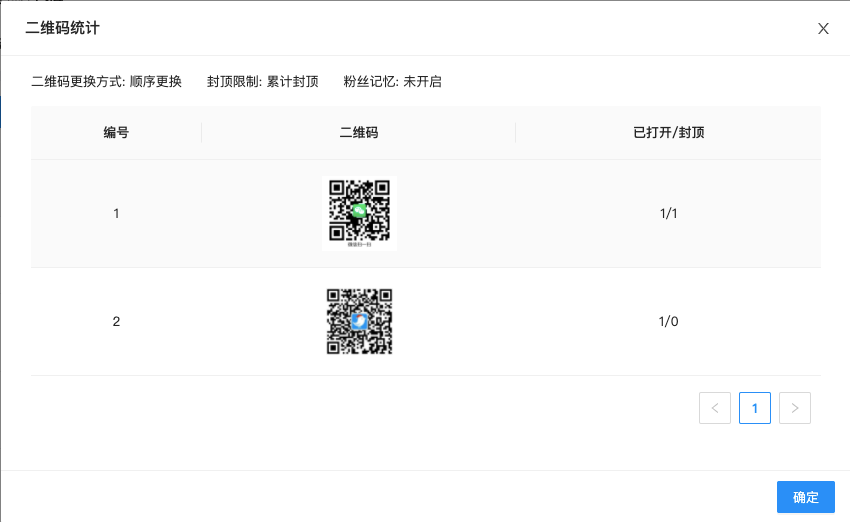Go to the next page
850x522 pixels.
click(x=795, y=408)
